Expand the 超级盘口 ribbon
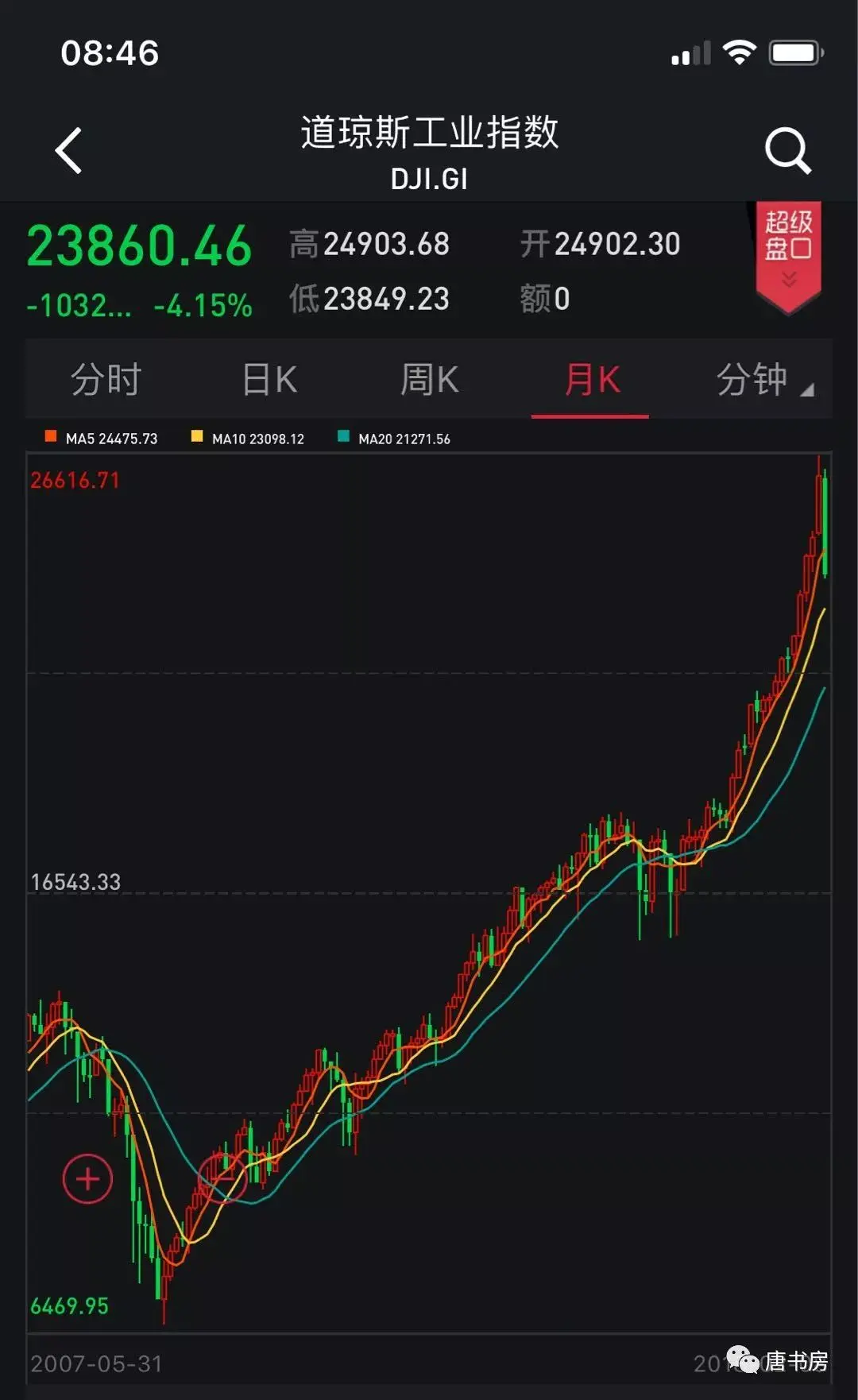This screenshot has height=1400, width=858. (x=788, y=254)
